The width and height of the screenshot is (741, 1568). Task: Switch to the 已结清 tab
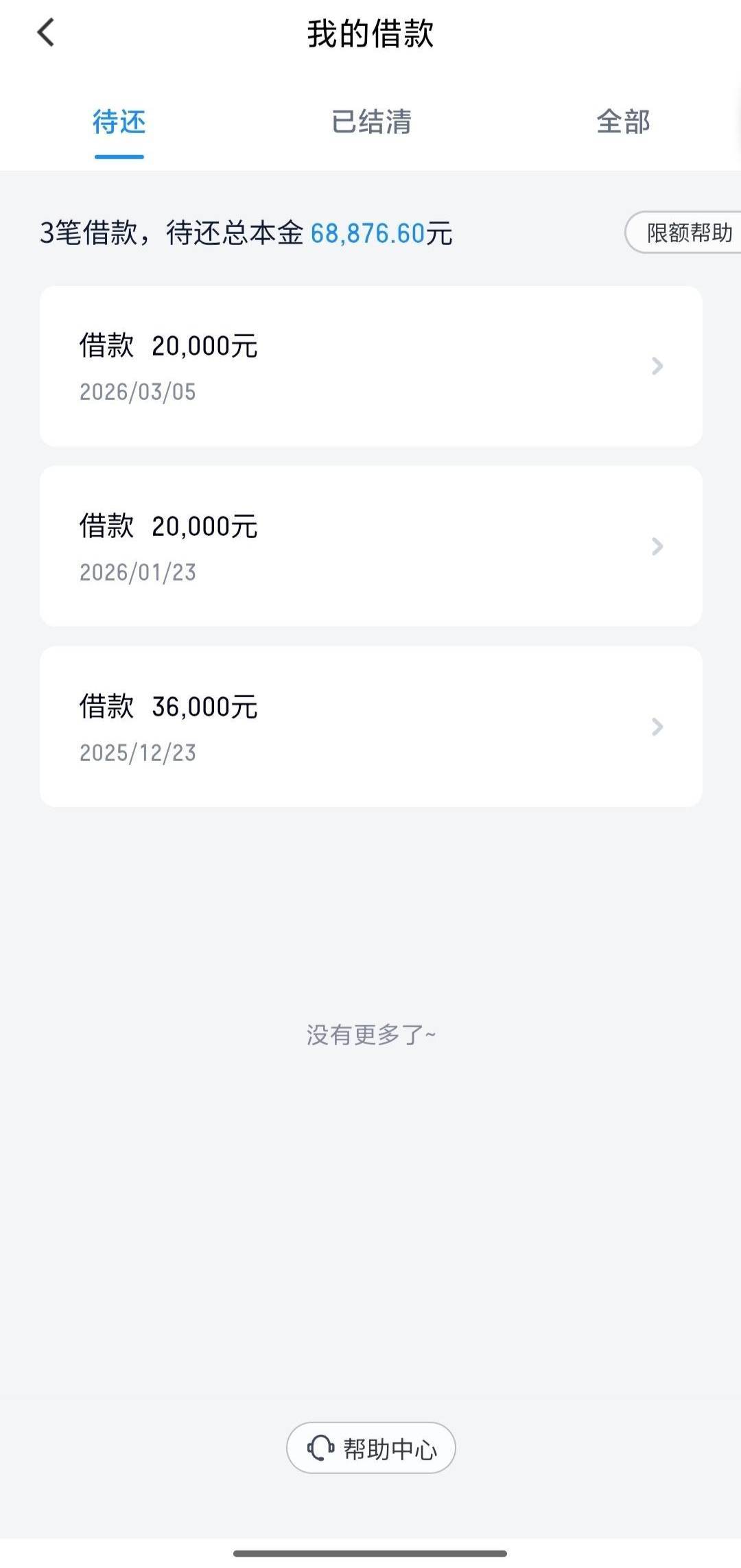[371, 122]
